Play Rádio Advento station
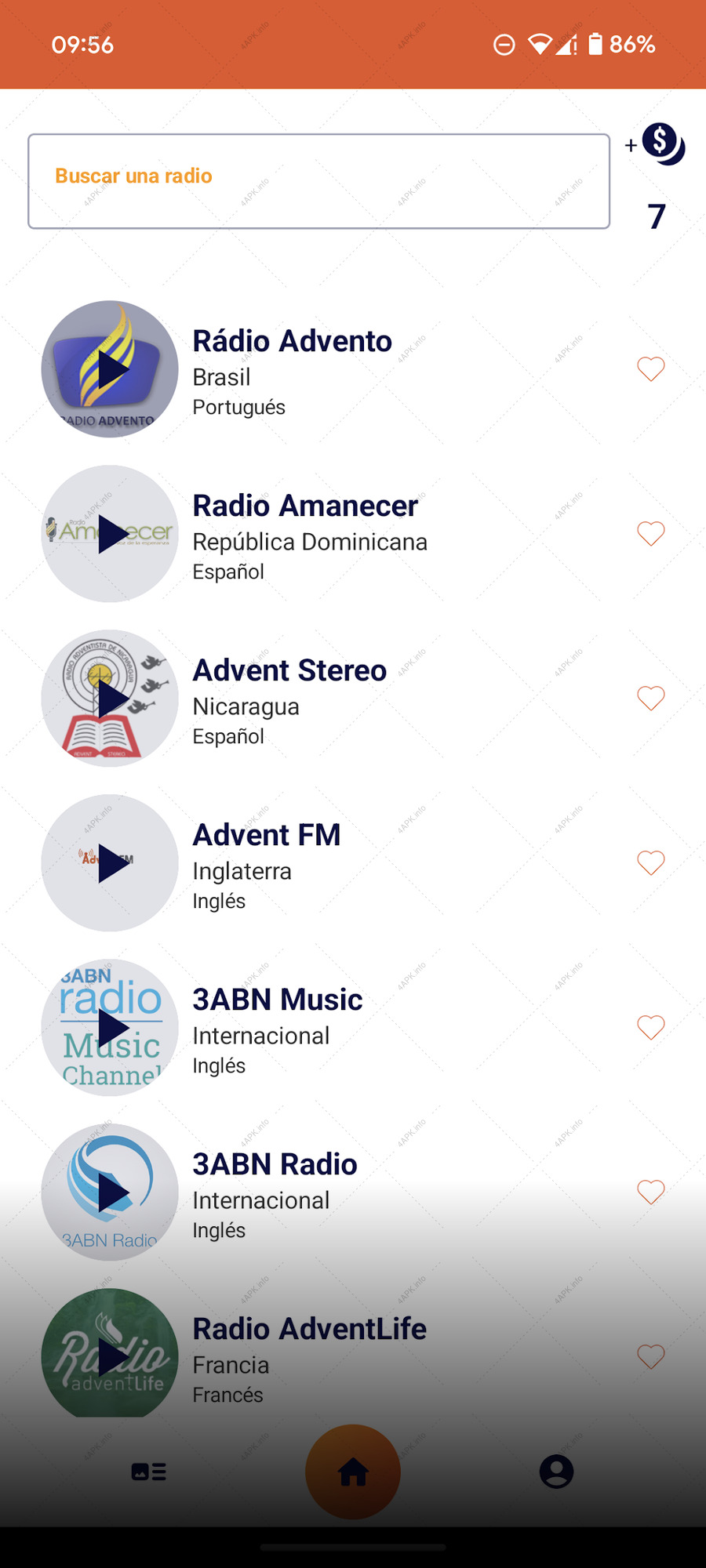 click(110, 368)
